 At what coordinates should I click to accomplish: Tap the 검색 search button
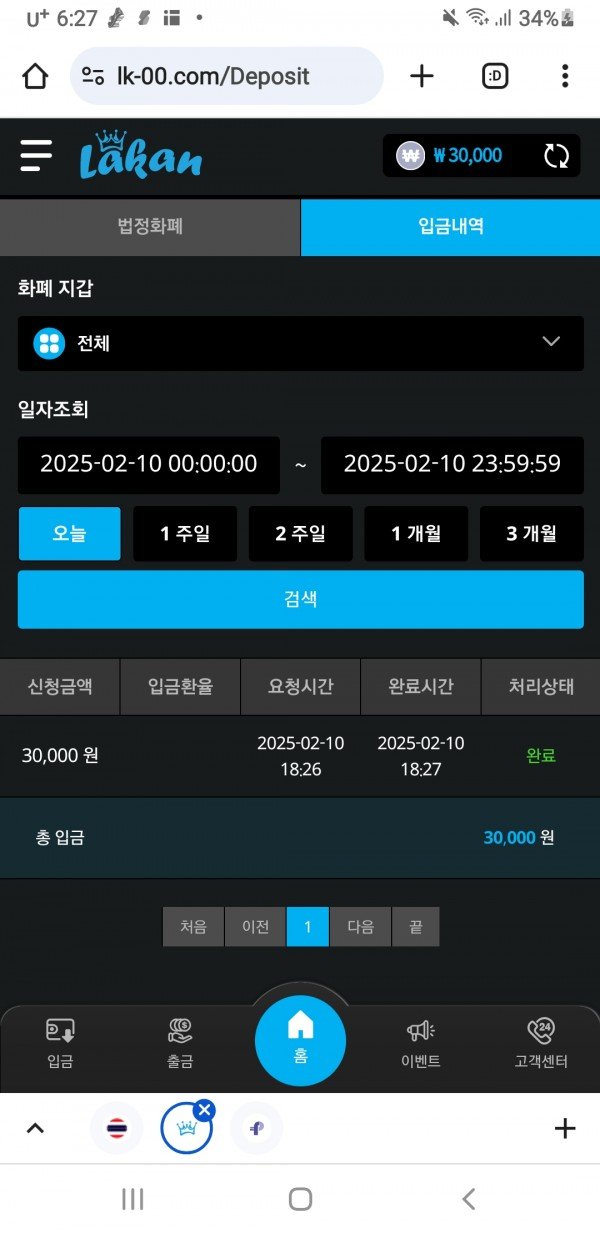tap(300, 599)
